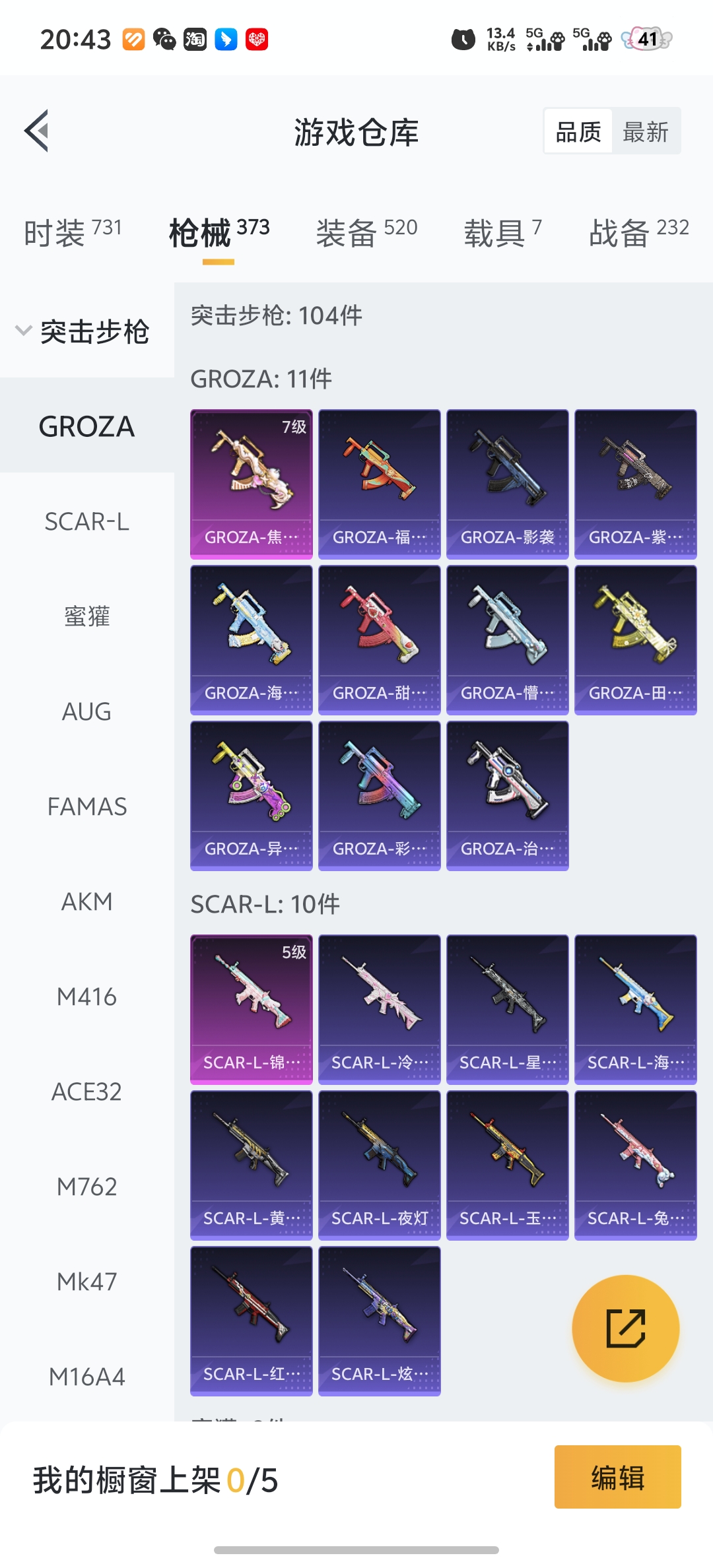Sort items by 品质

(x=578, y=131)
